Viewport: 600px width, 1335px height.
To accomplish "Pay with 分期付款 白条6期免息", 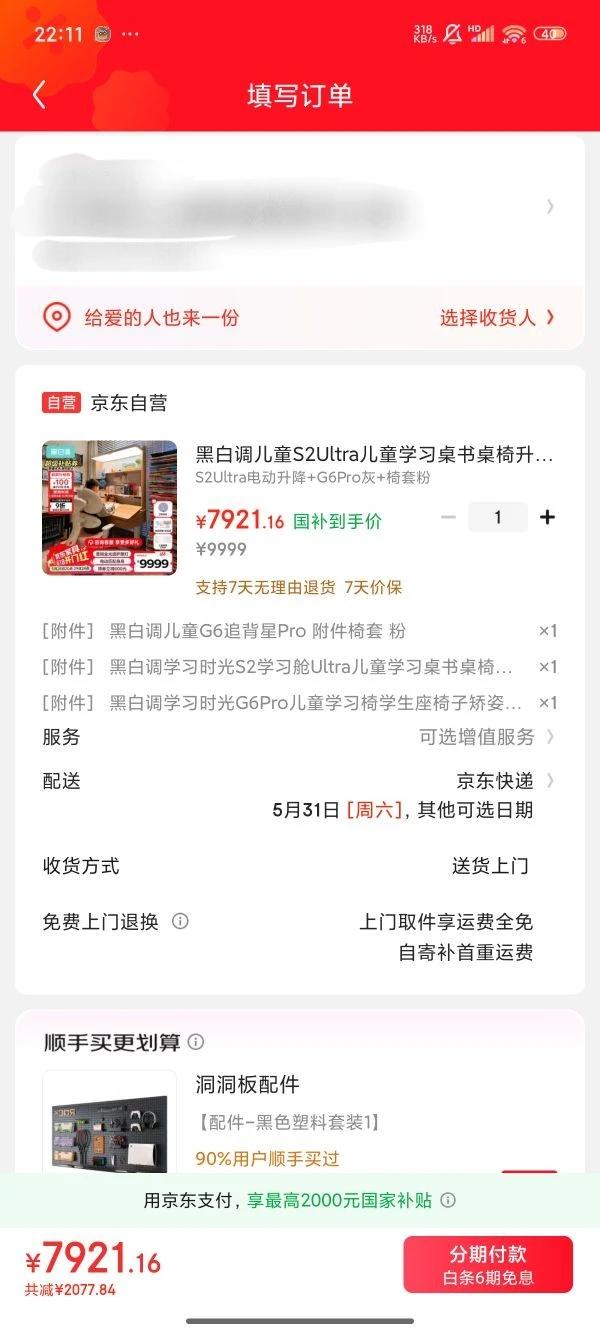I will tap(488, 1265).
